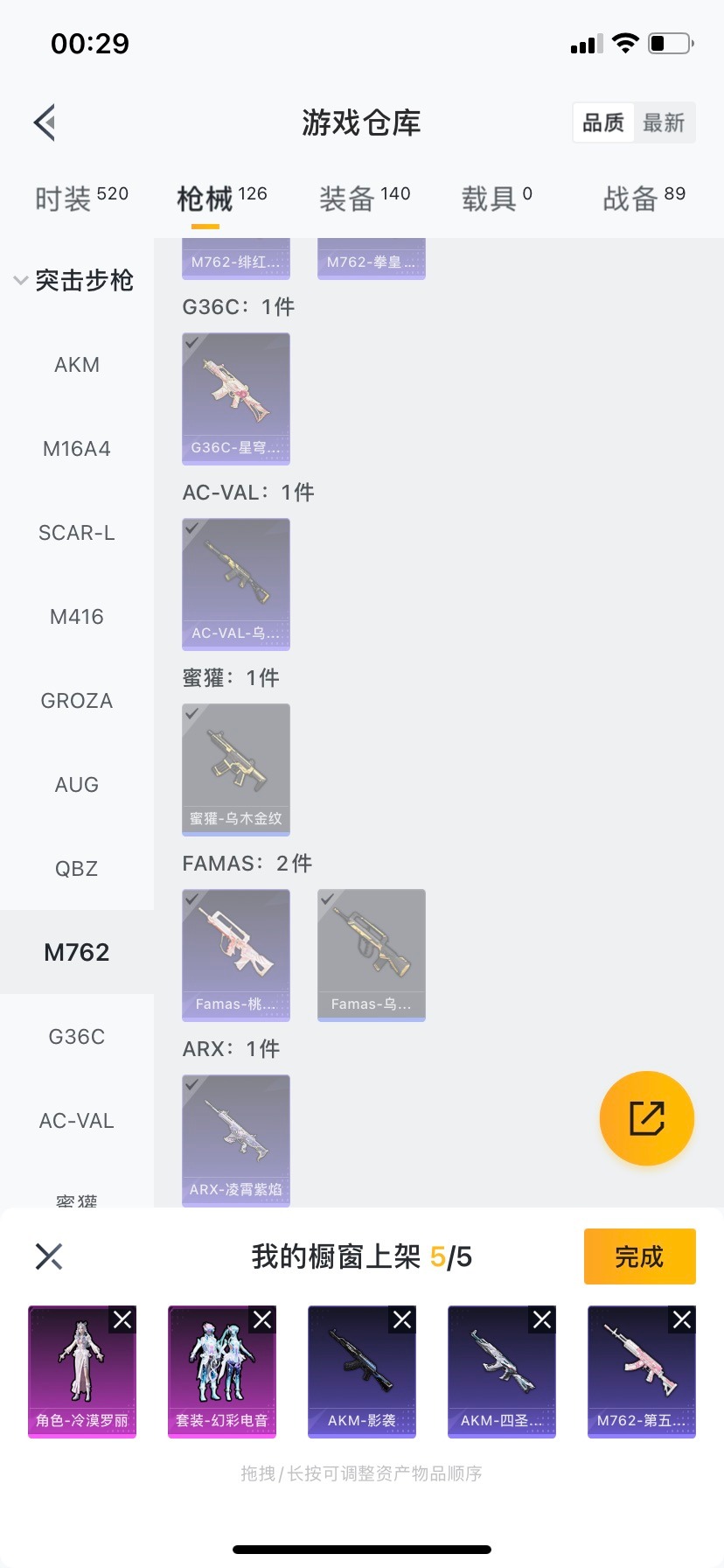Switch to the 时装 tab
724x1568 pixels.
(81, 199)
